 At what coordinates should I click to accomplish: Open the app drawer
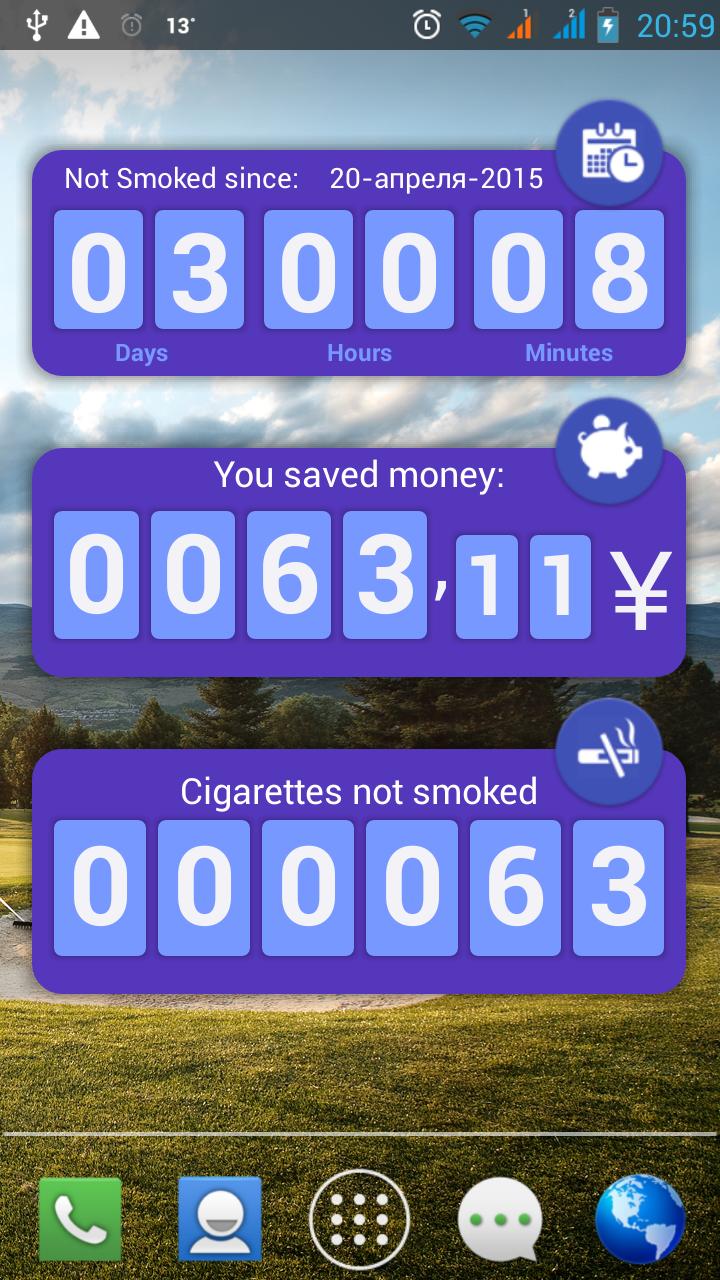(360, 1216)
